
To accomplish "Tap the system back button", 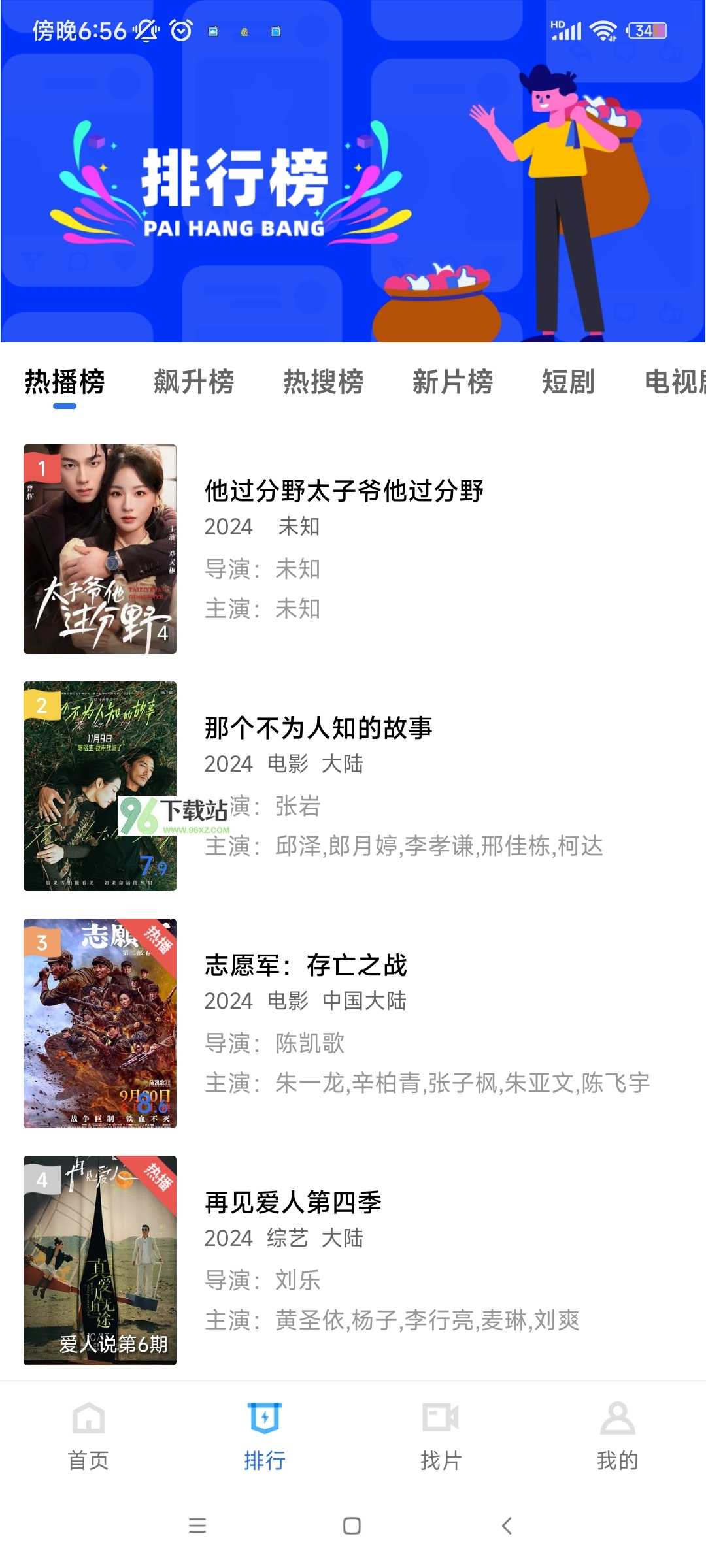I will [x=507, y=1526].
